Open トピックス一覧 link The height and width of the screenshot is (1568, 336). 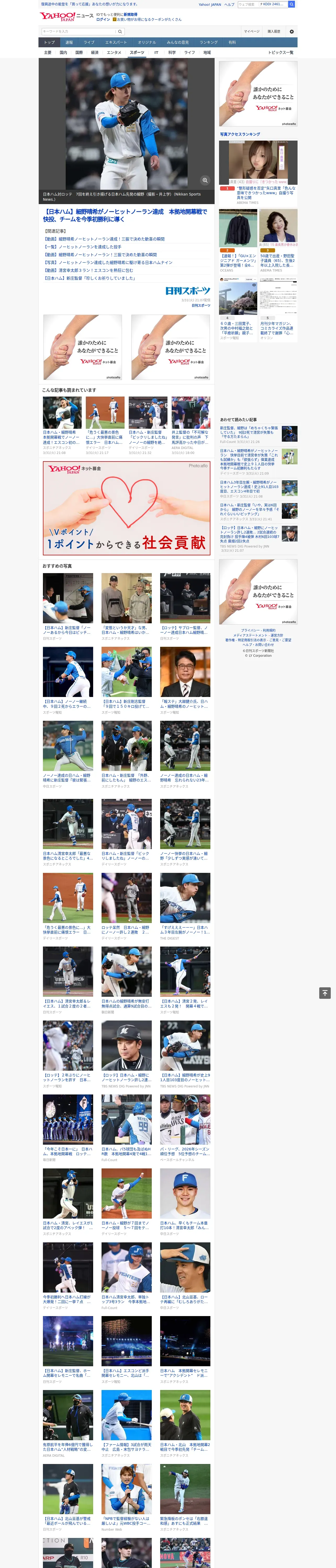click(x=281, y=52)
